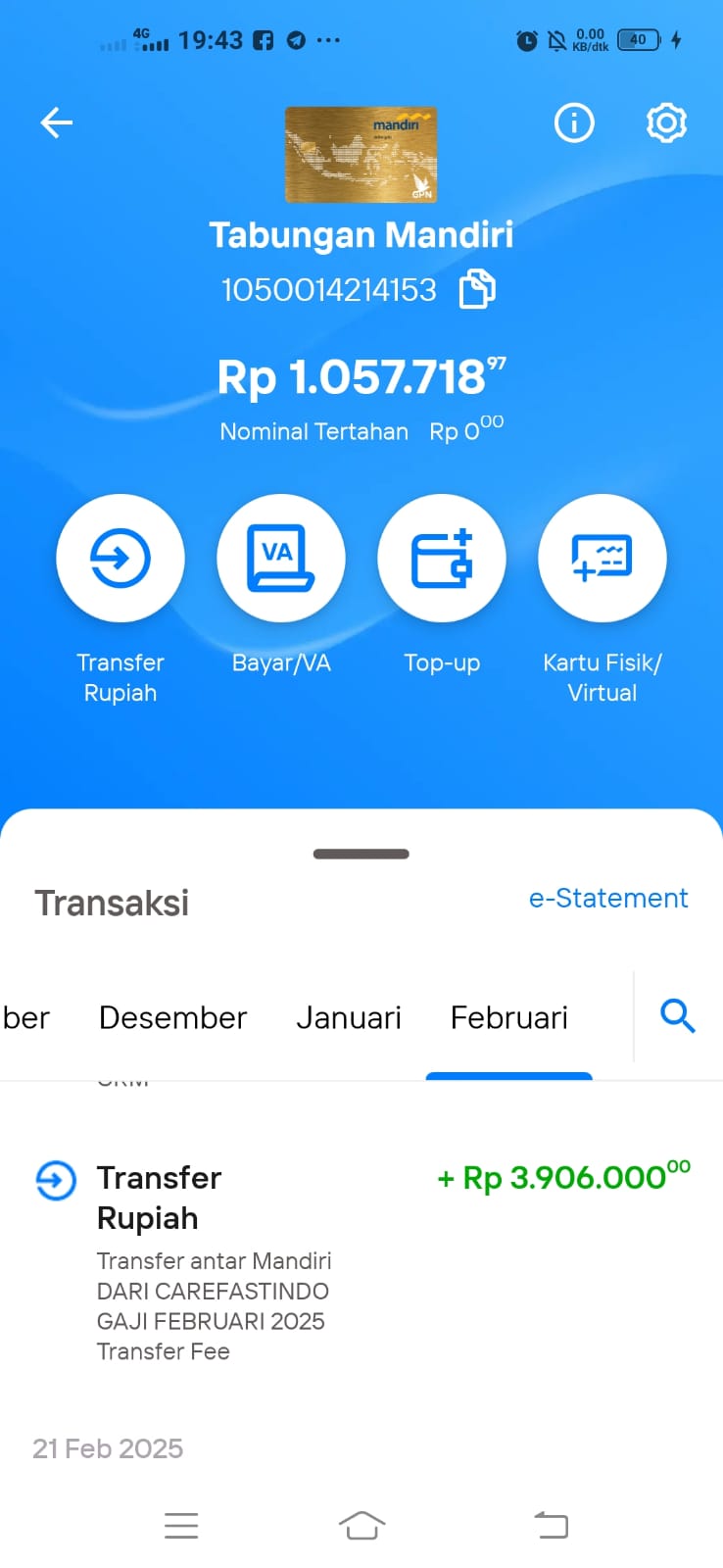Search transactions with the magnifier icon
Screen dimensions: 723x1568
pos(678,1016)
